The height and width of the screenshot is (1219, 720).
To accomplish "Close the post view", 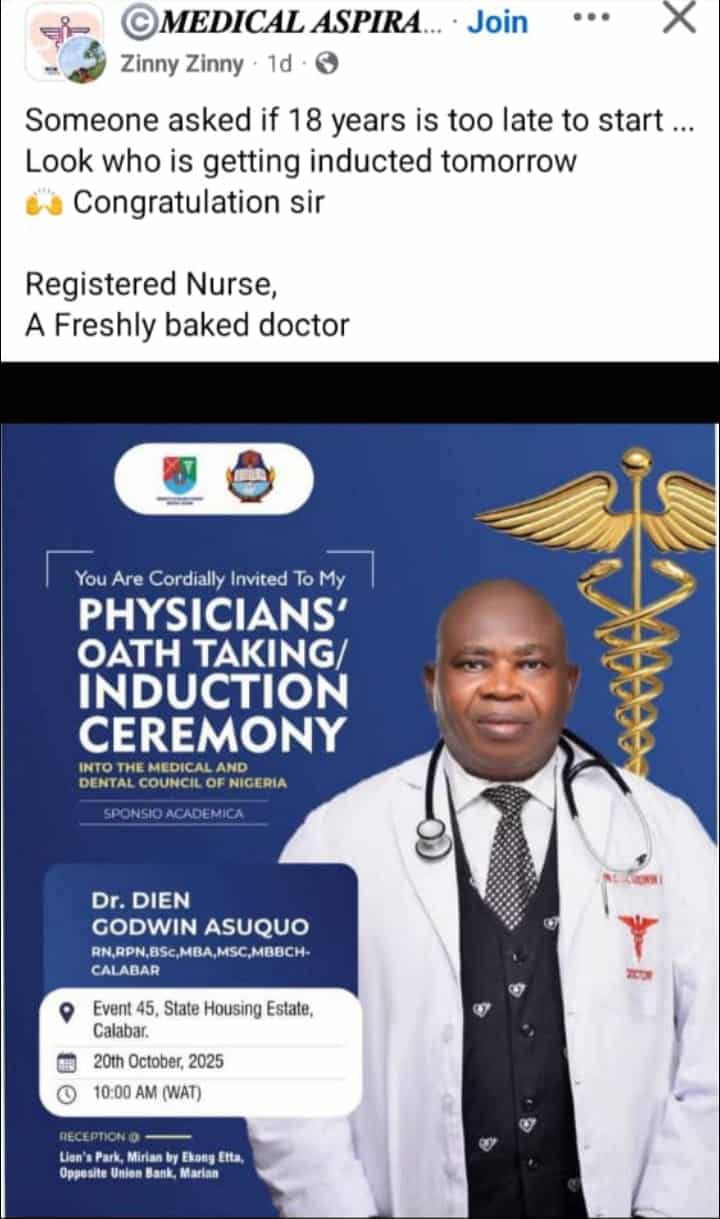I will pos(679,19).
